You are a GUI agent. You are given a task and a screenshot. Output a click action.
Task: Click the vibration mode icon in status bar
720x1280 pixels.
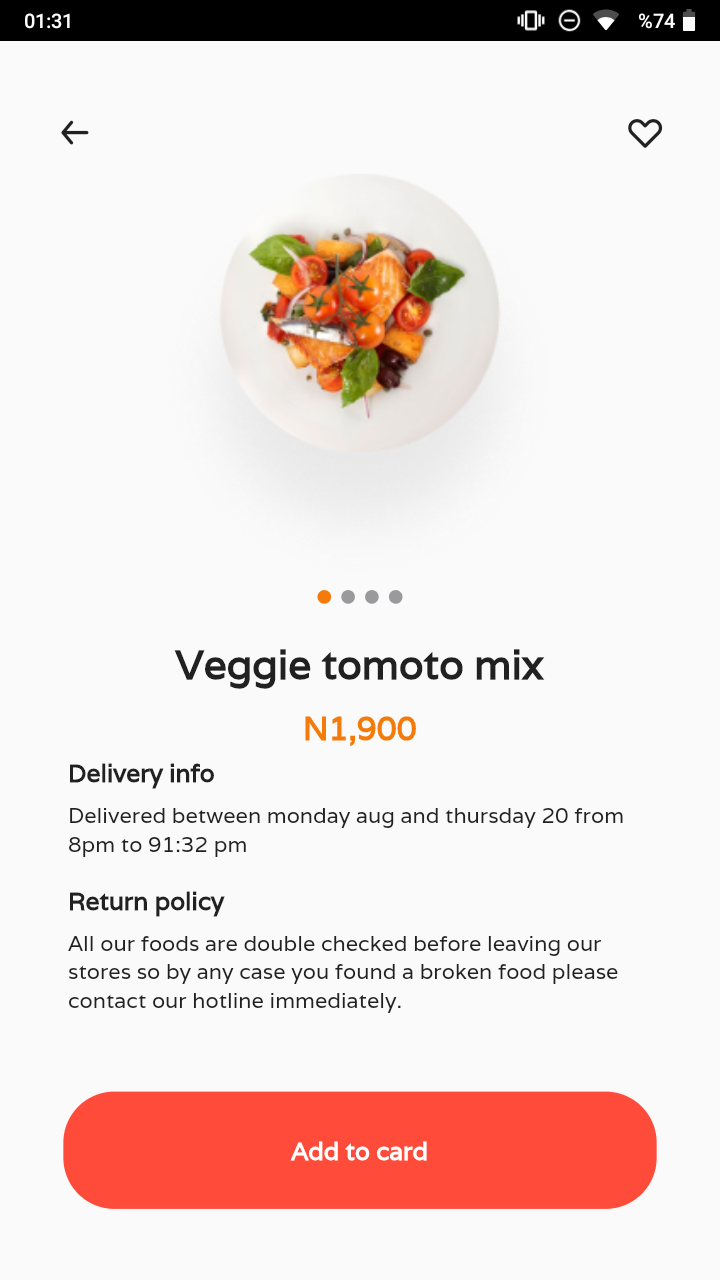click(529, 18)
